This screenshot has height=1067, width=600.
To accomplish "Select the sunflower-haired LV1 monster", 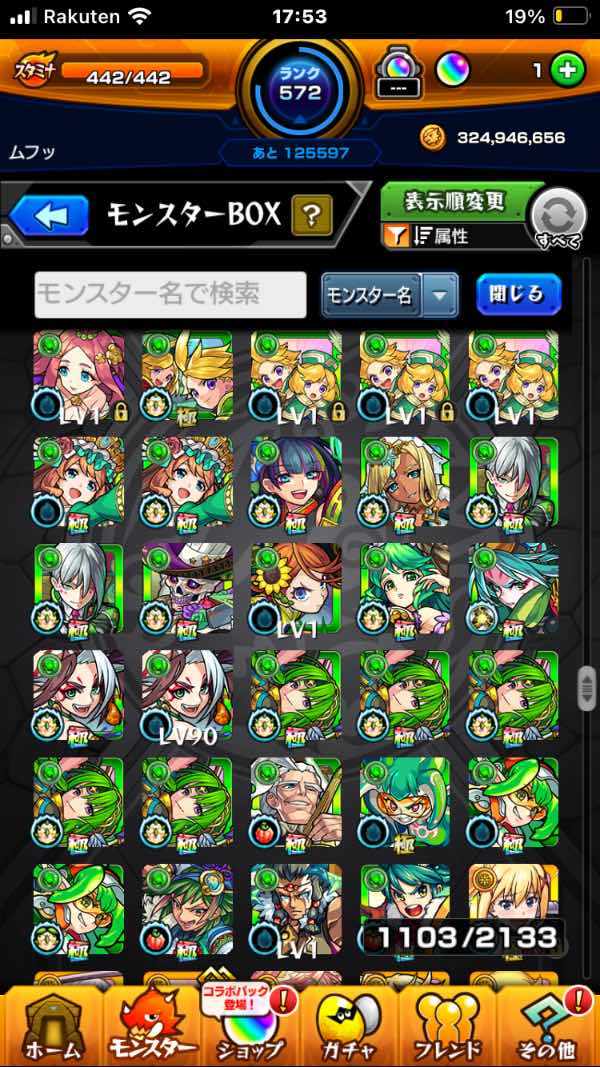I will 296,588.
